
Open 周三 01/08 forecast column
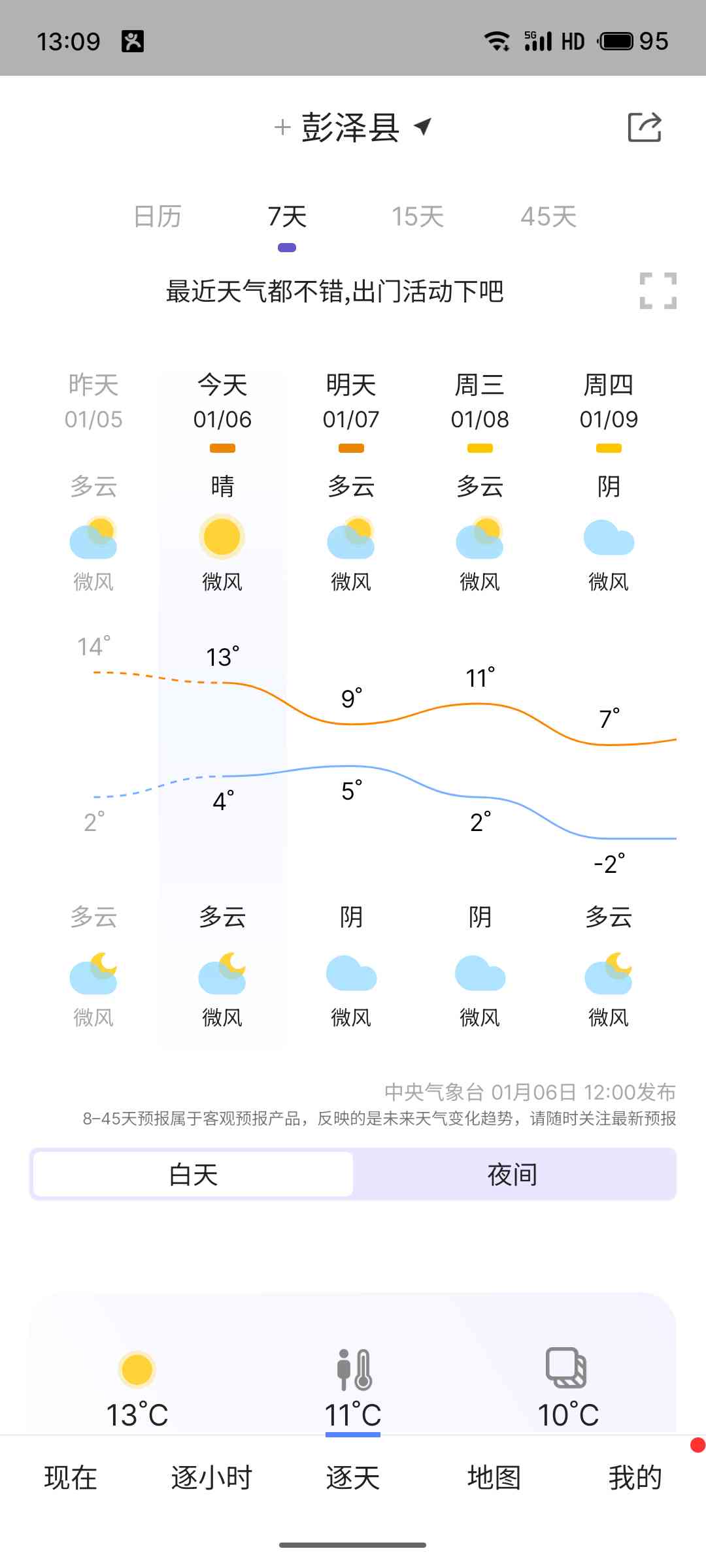point(480,709)
